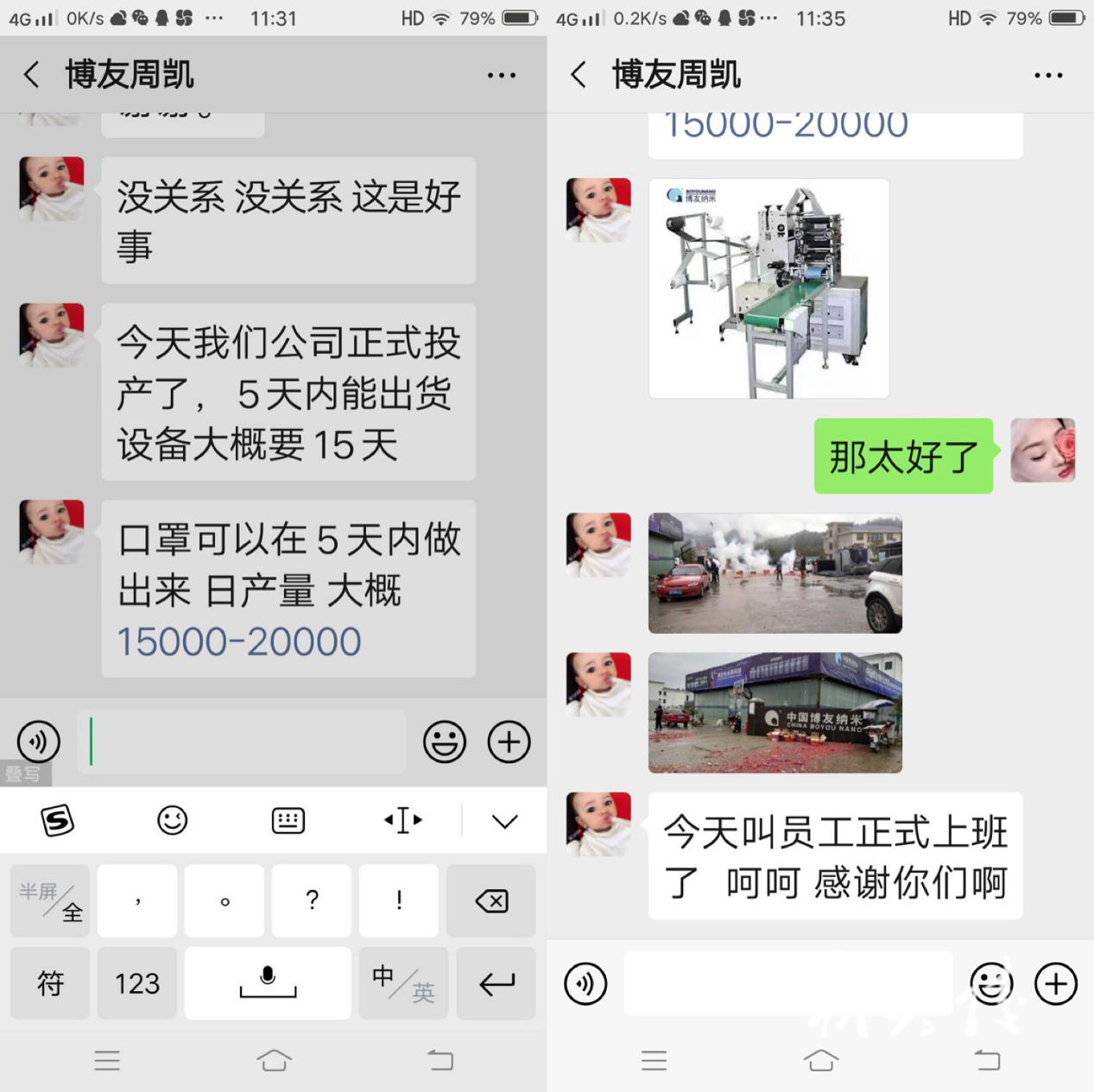
Task: Switch to the 123 number keyboard
Action: 137,983
